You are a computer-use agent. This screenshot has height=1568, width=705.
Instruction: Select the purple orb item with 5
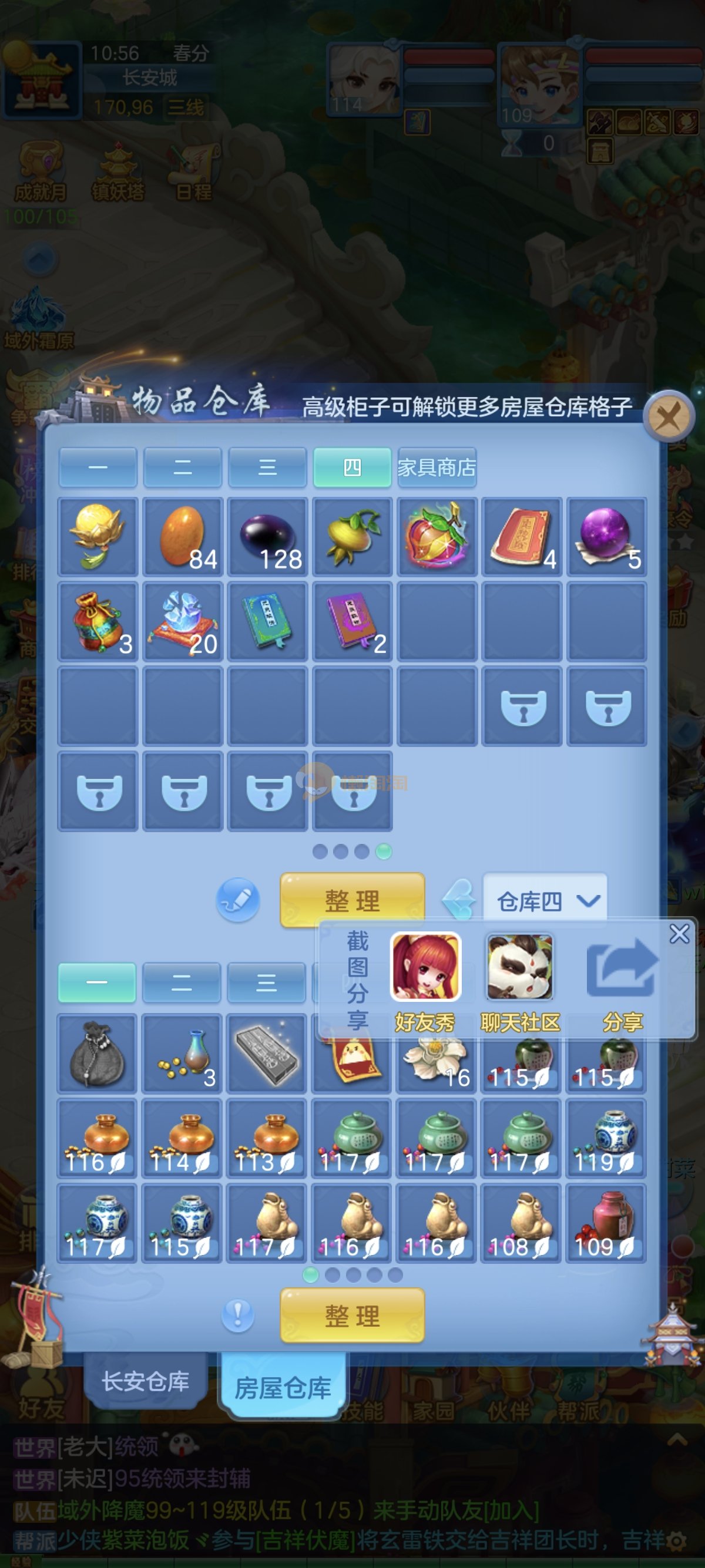606,536
